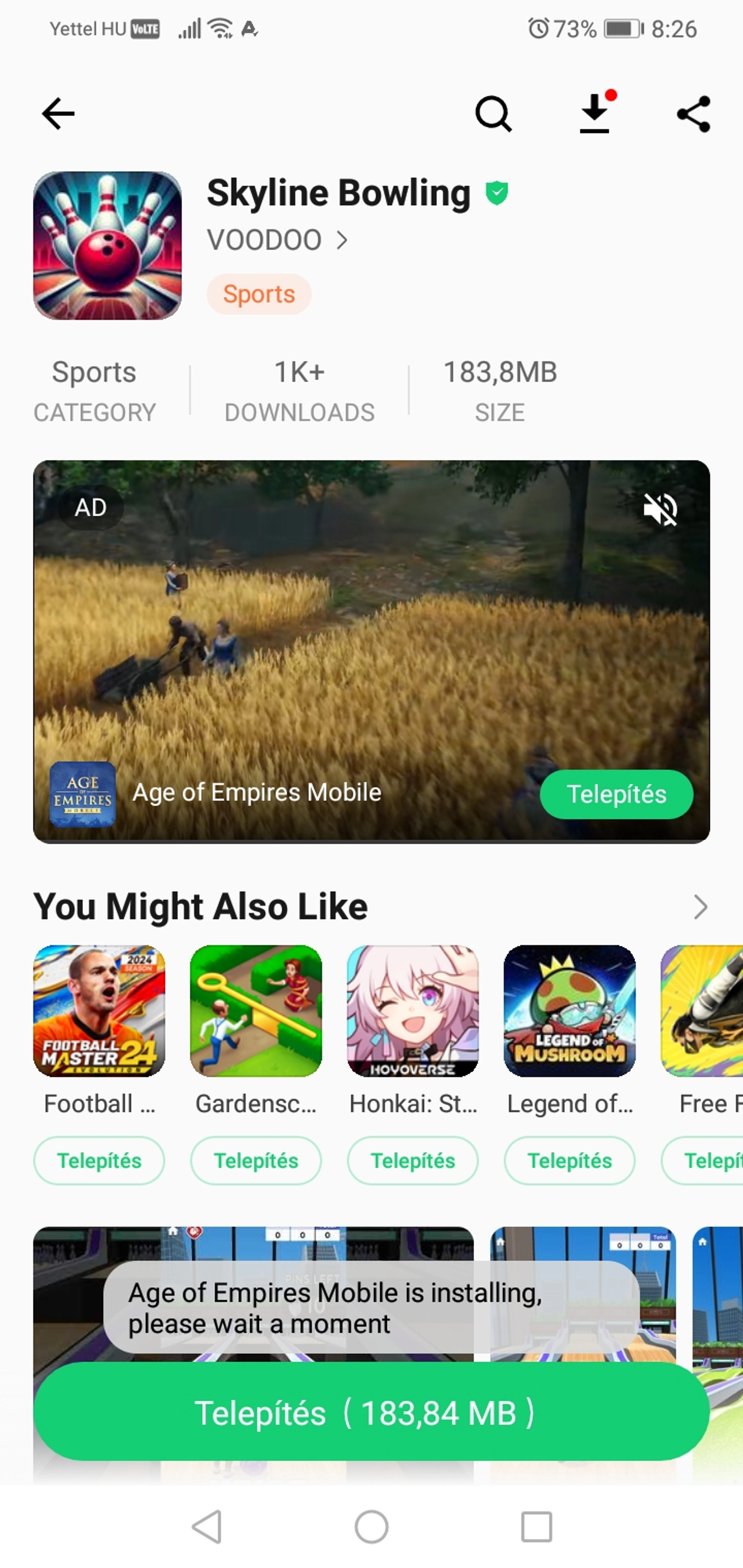Install Football Master via its Telepítés button
Viewport: 743px width, 1568px height.
coord(99,1160)
